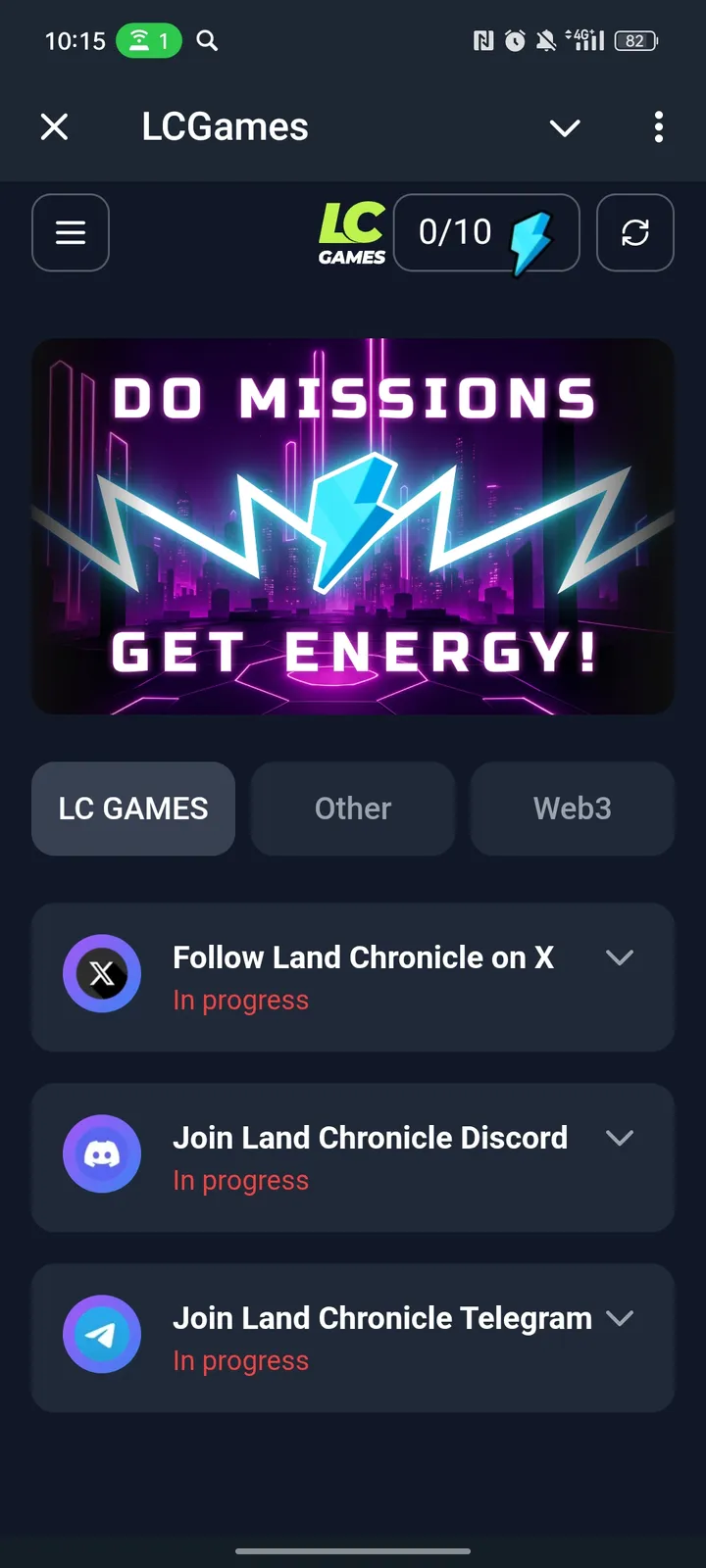Select the X icon for the follow mission
Image resolution: width=706 pixels, height=1568 pixels.
102,974
